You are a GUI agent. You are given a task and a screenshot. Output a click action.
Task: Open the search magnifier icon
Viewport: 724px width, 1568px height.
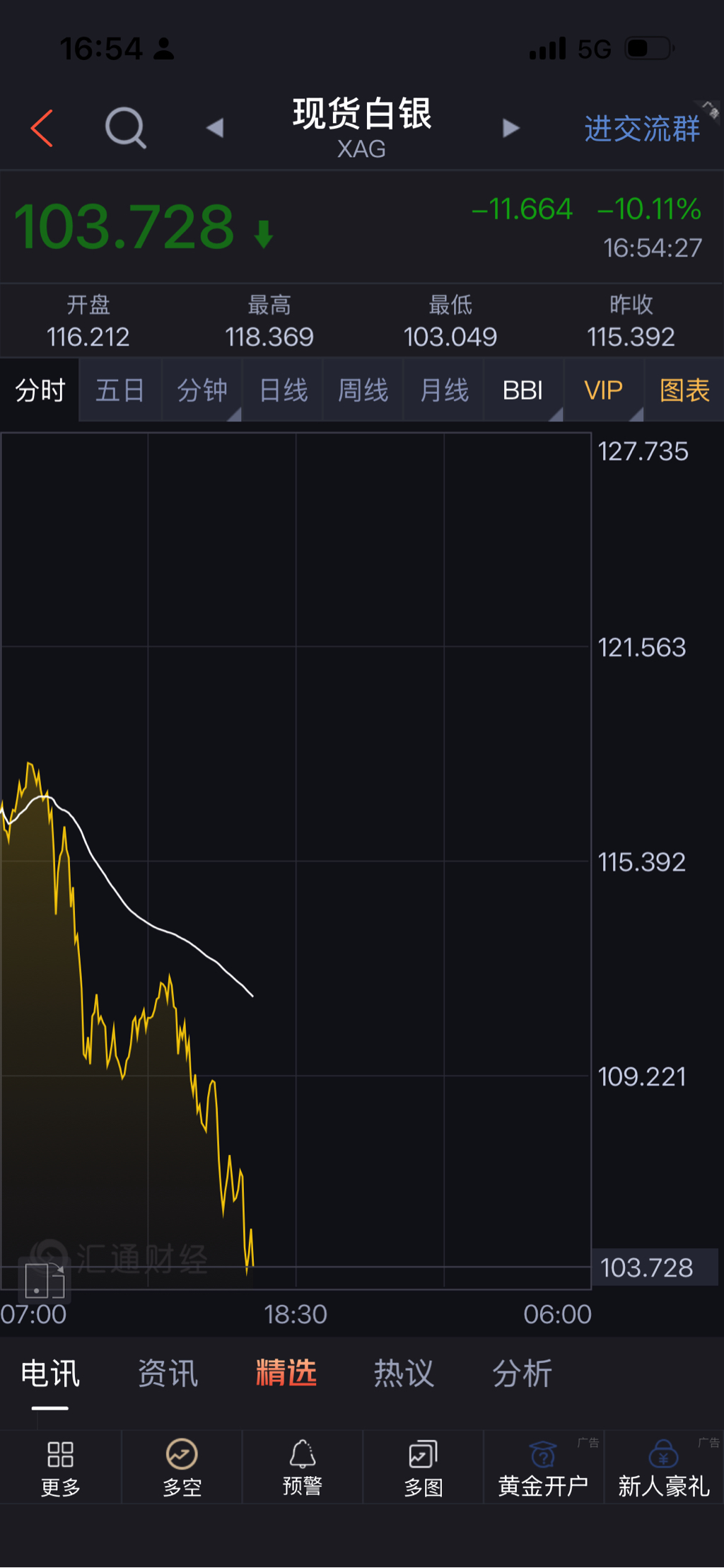126,128
